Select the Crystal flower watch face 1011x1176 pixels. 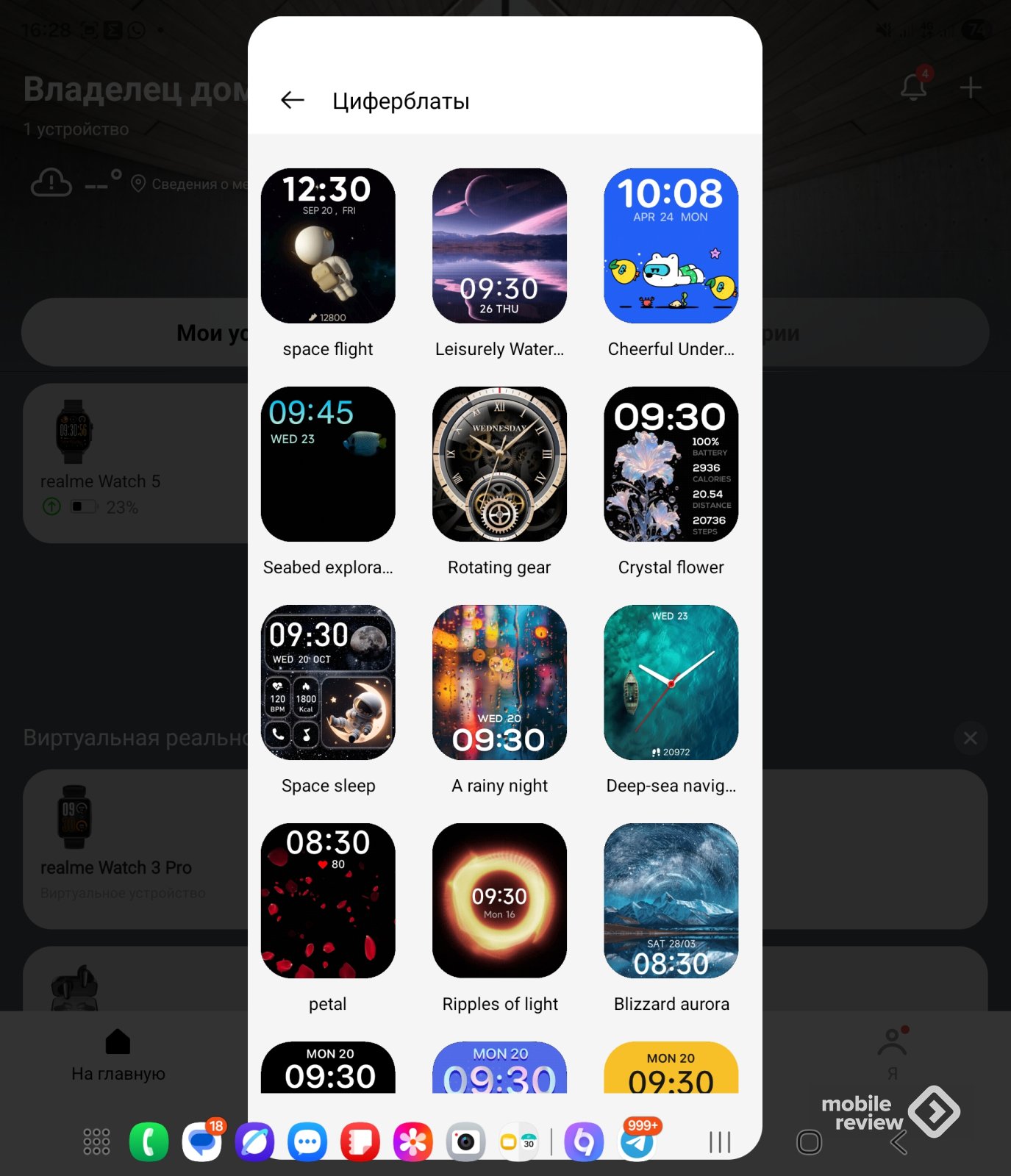click(x=671, y=465)
